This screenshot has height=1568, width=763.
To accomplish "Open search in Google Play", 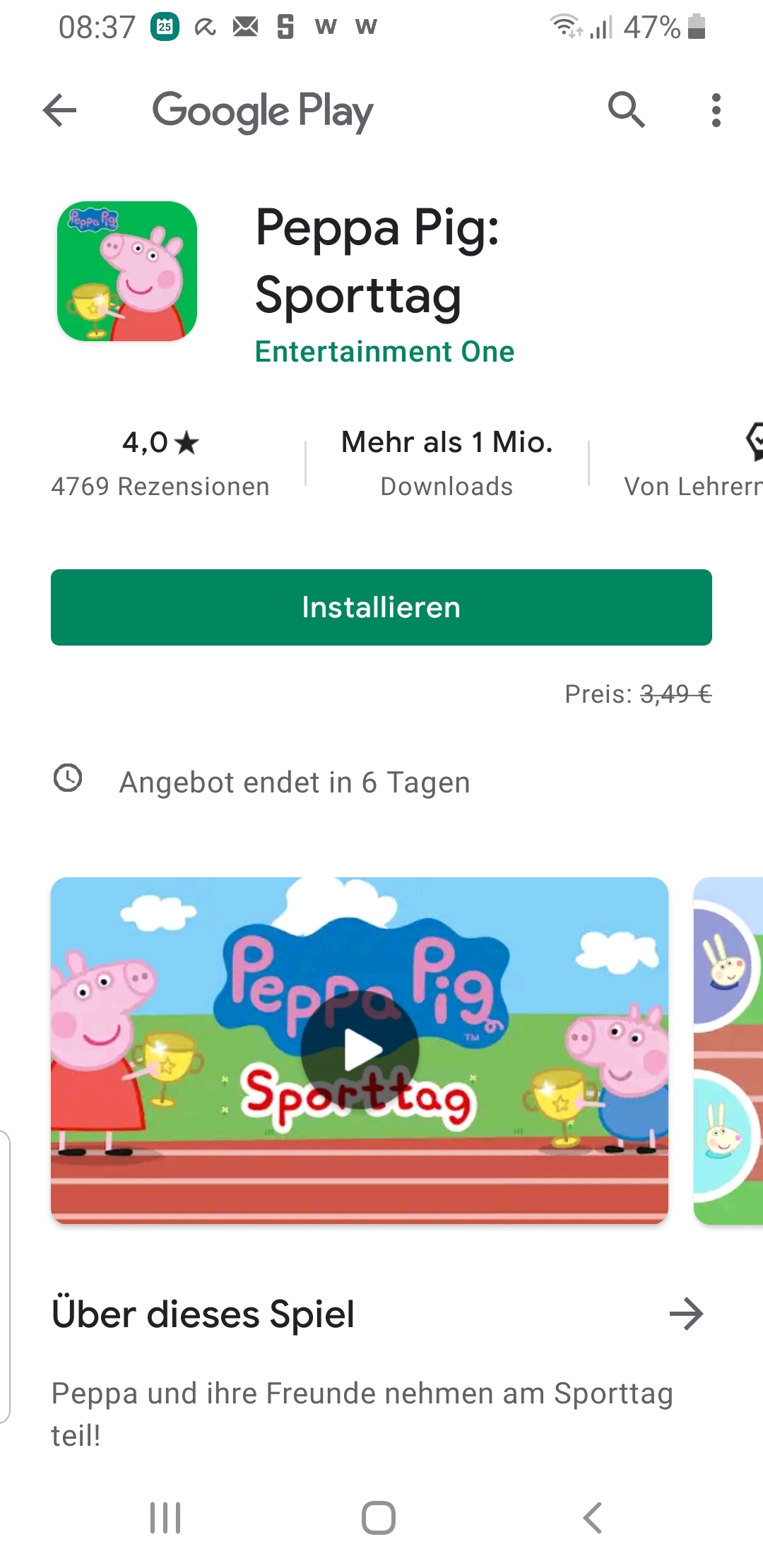I will point(626,110).
